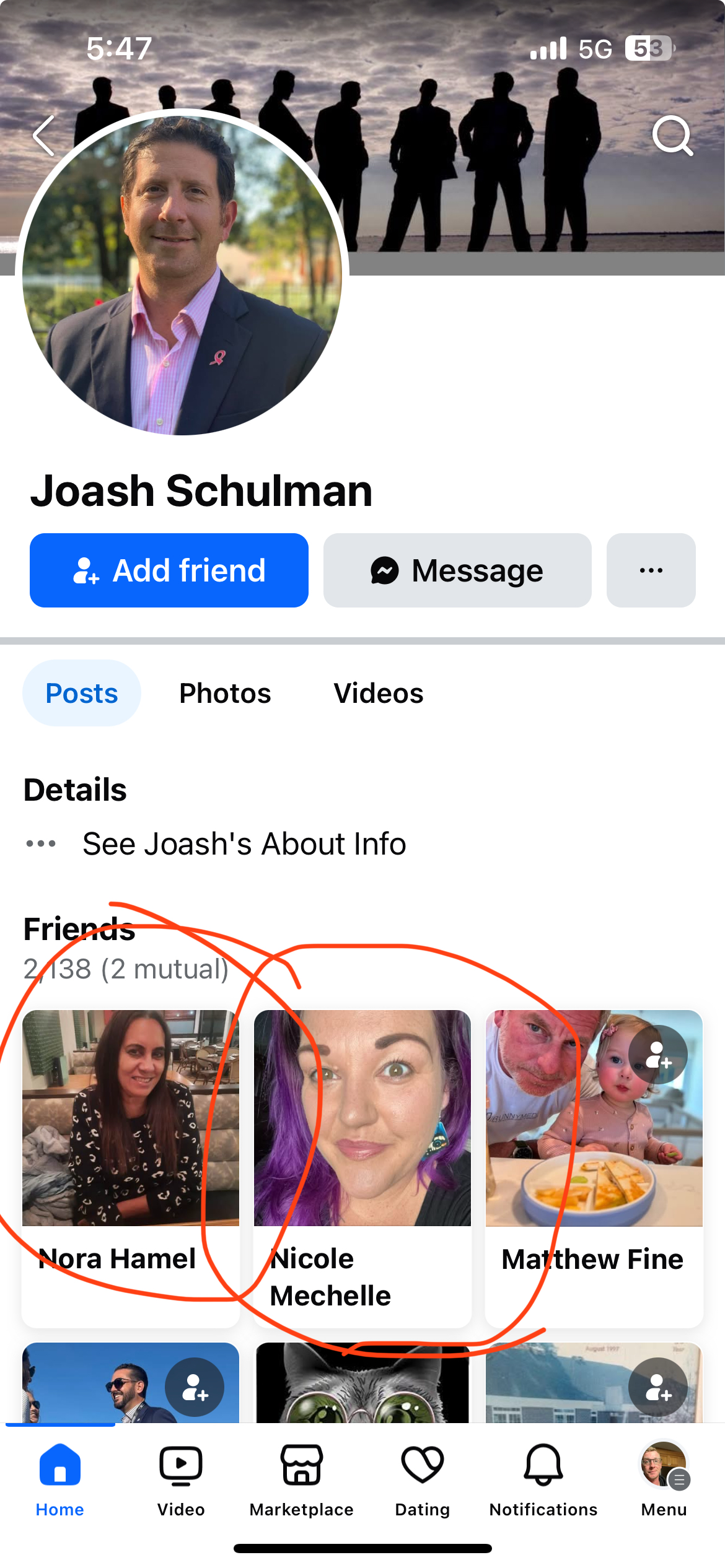Message Joash Schulman
This screenshot has width=725, height=1568.
coord(457,570)
